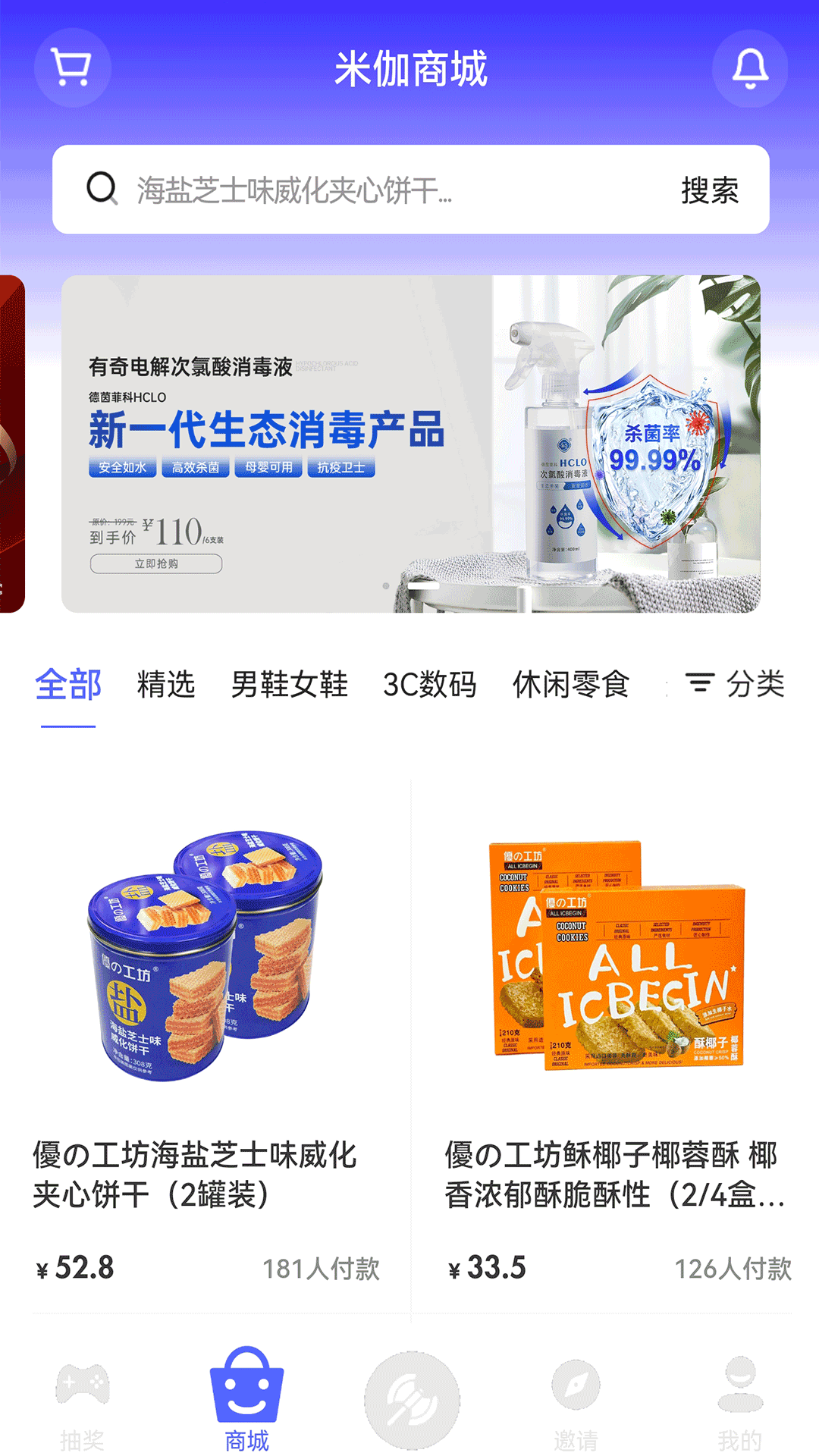The width and height of the screenshot is (819, 1456).
Task: Switch to the 休闲零食 tab
Action: 570,685
